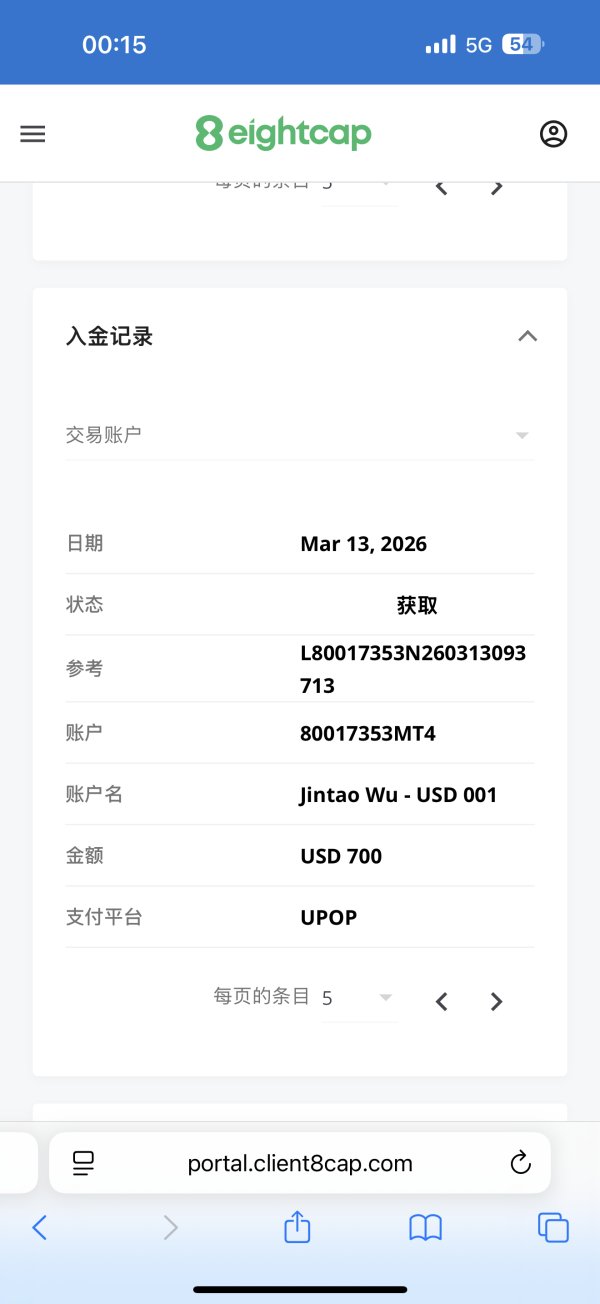
Task: Open the hamburger menu
Action: [33, 134]
